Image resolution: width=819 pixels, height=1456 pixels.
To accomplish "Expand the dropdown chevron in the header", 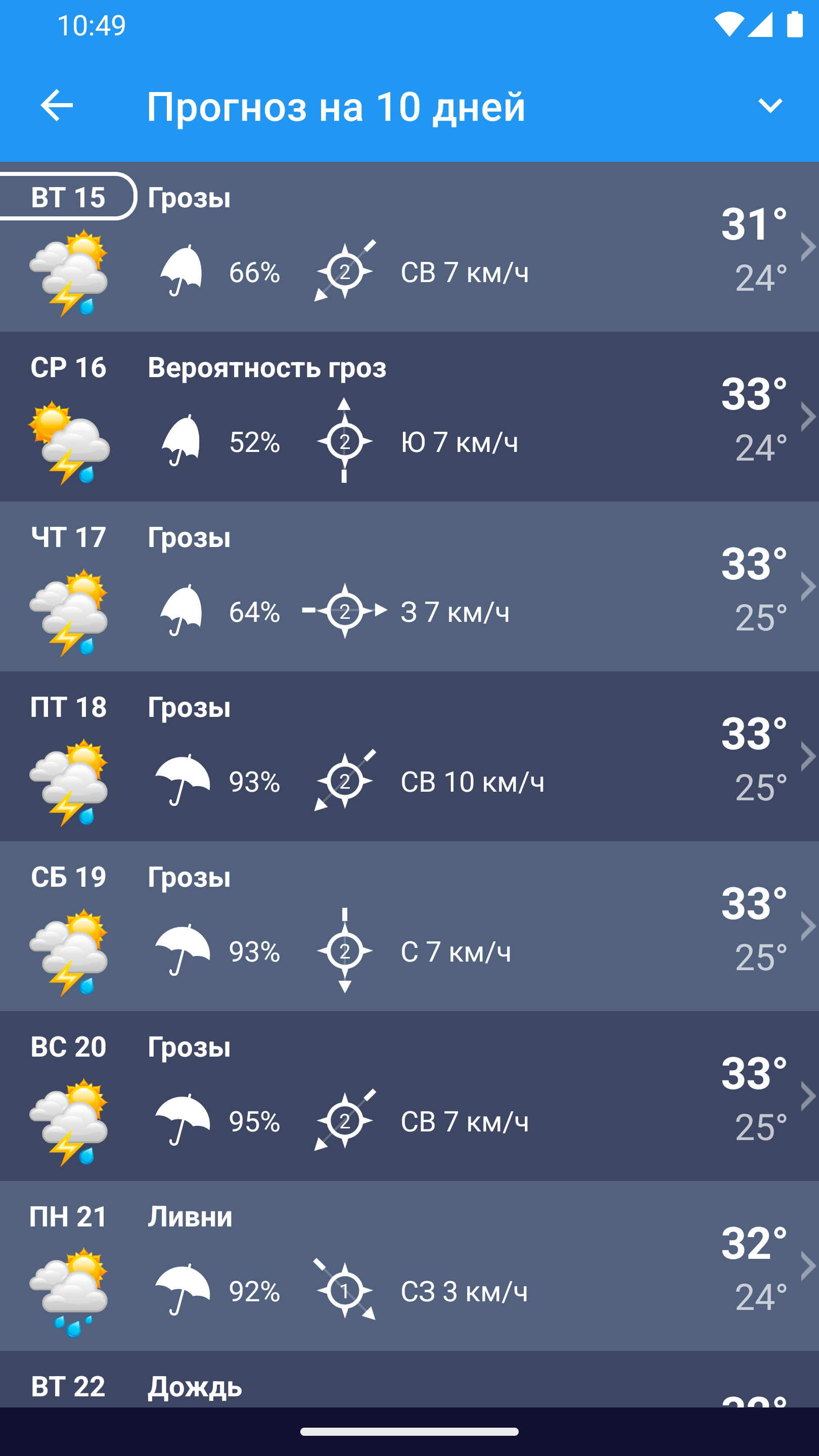I will click(770, 106).
